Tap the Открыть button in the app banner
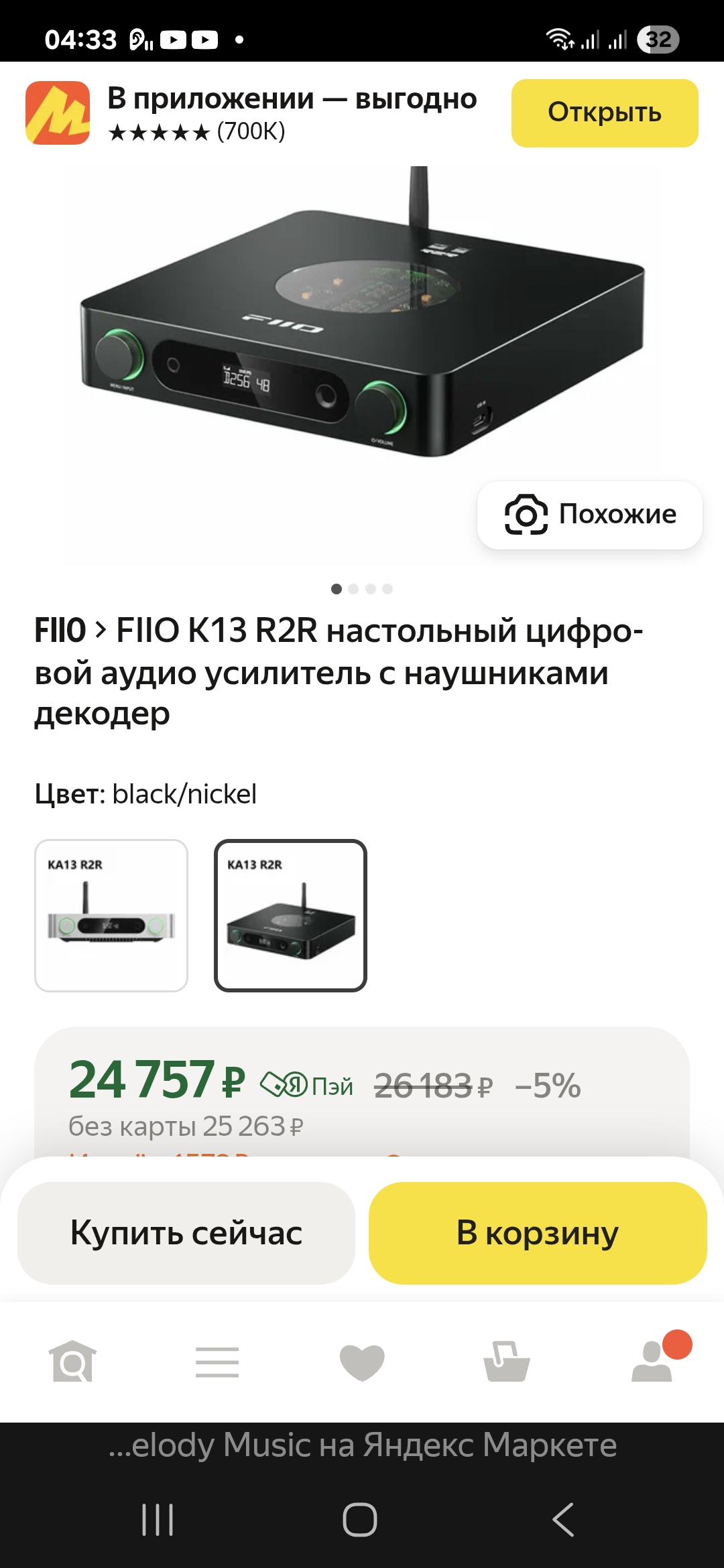This screenshot has width=724, height=1568. click(x=605, y=113)
